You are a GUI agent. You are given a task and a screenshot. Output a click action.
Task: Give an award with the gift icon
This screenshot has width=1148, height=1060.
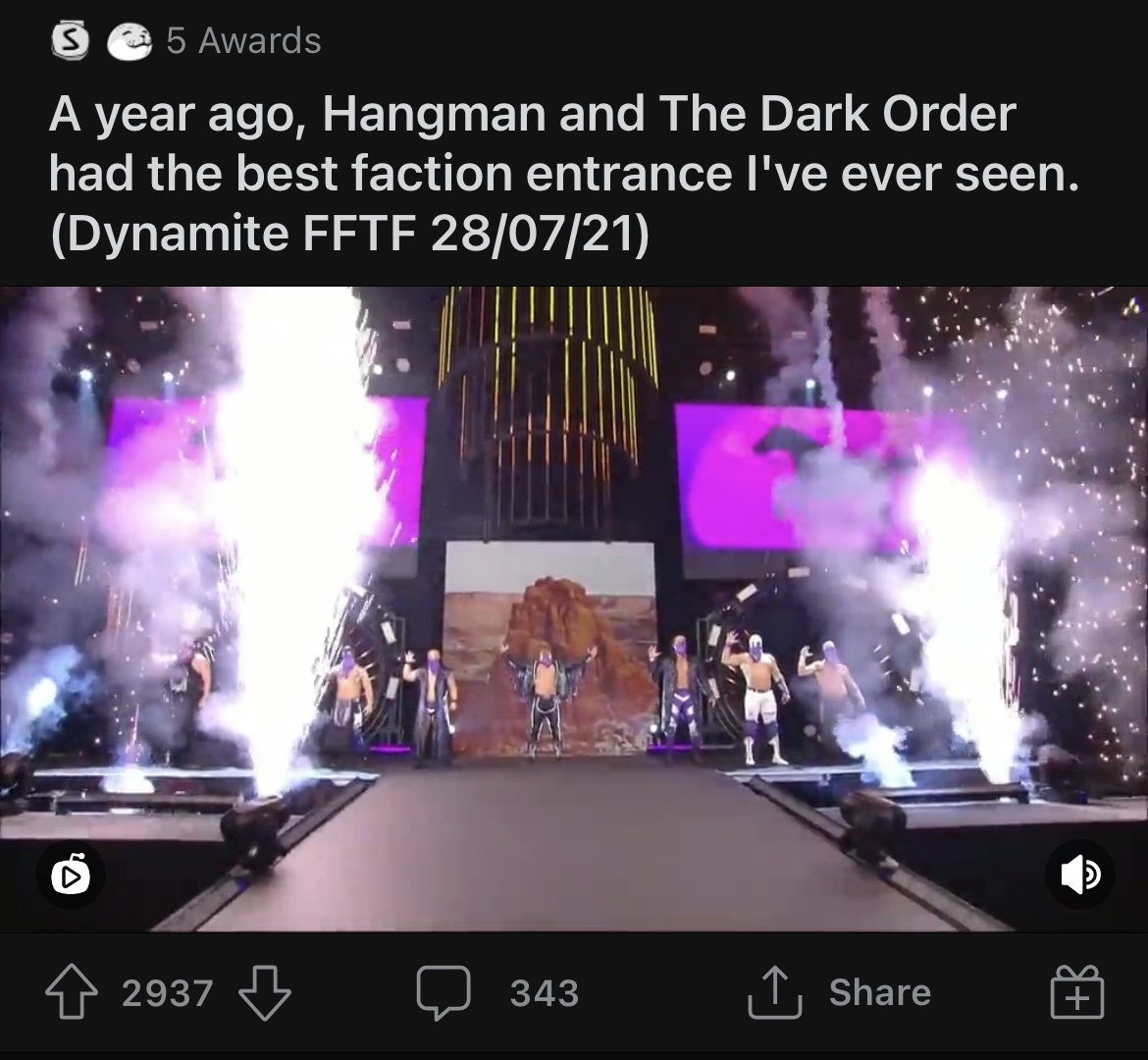pos(1076,991)
